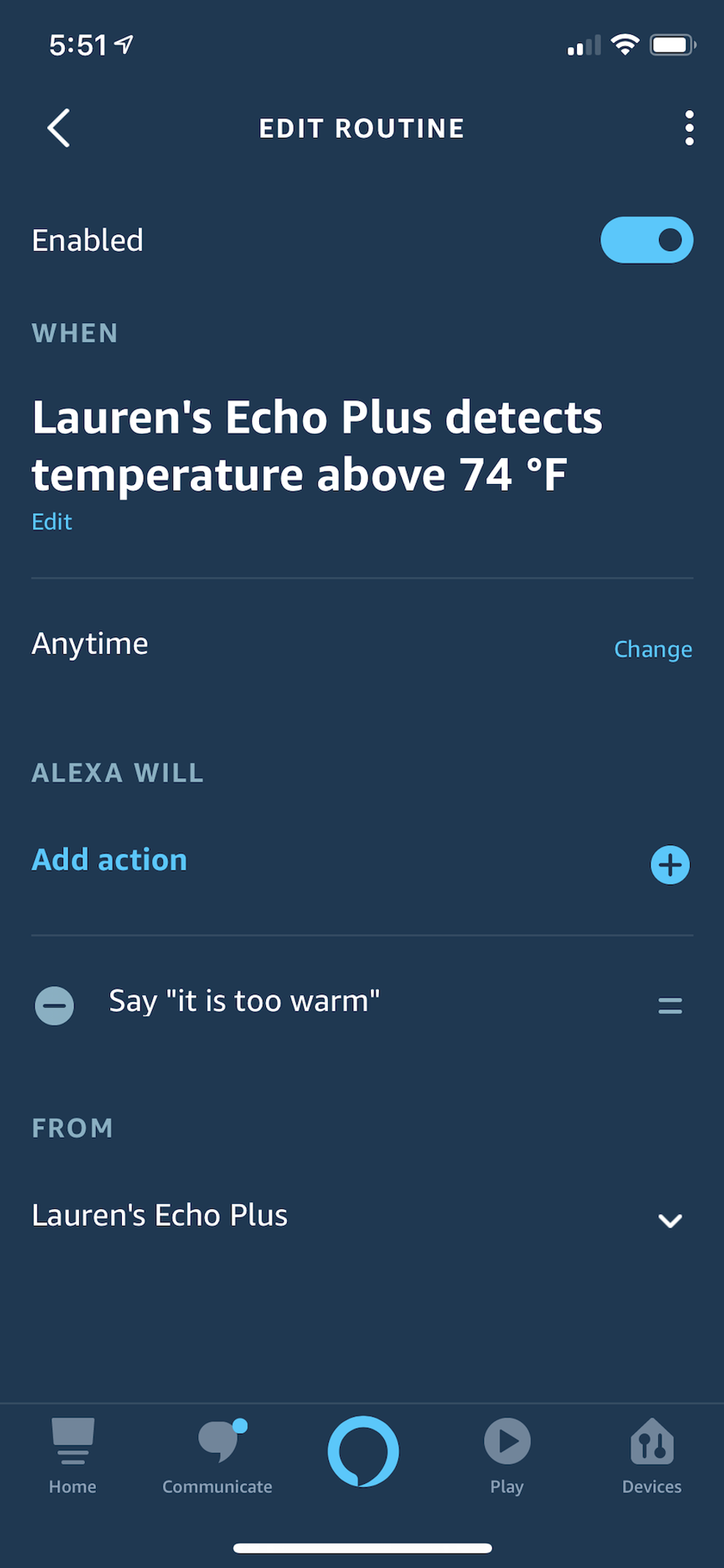Tap the back arrow to leave Edit Routine

[59, 127]
